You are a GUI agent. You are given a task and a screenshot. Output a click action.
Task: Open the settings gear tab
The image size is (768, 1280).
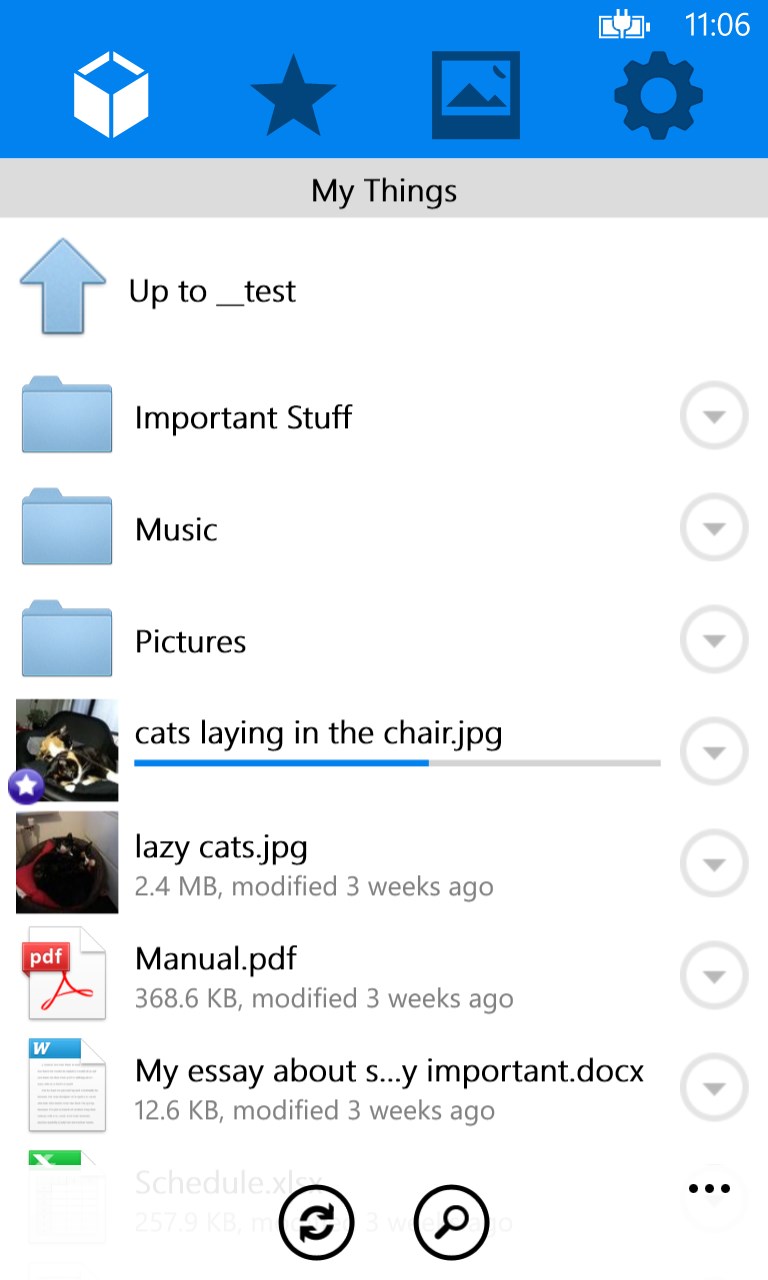pos(658,95)
